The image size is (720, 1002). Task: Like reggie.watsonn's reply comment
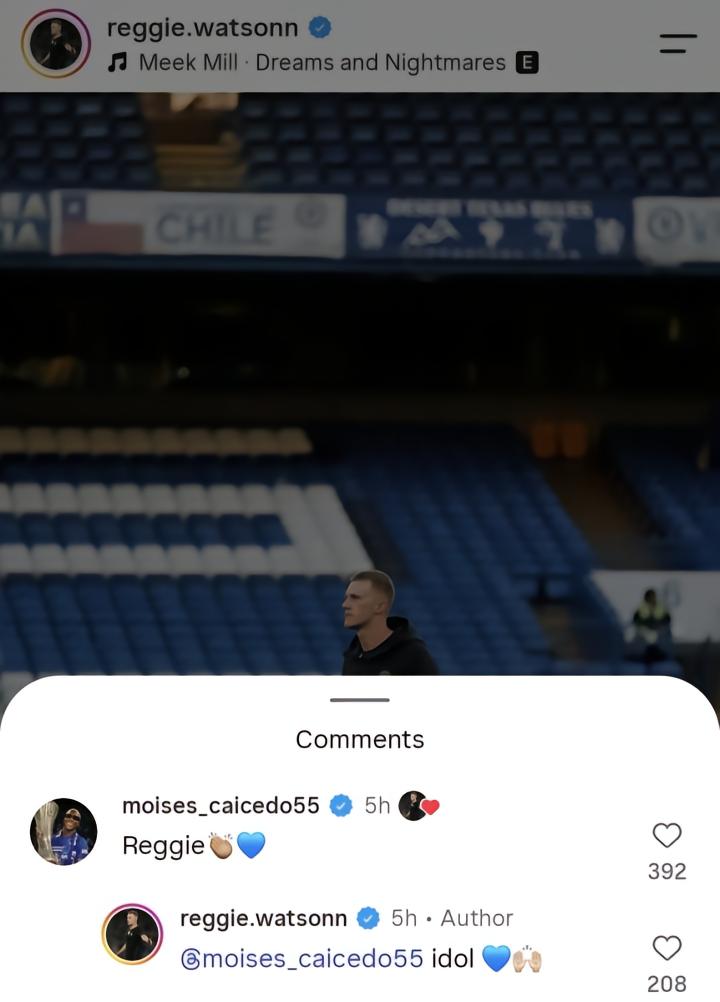[x=667, y=948]
